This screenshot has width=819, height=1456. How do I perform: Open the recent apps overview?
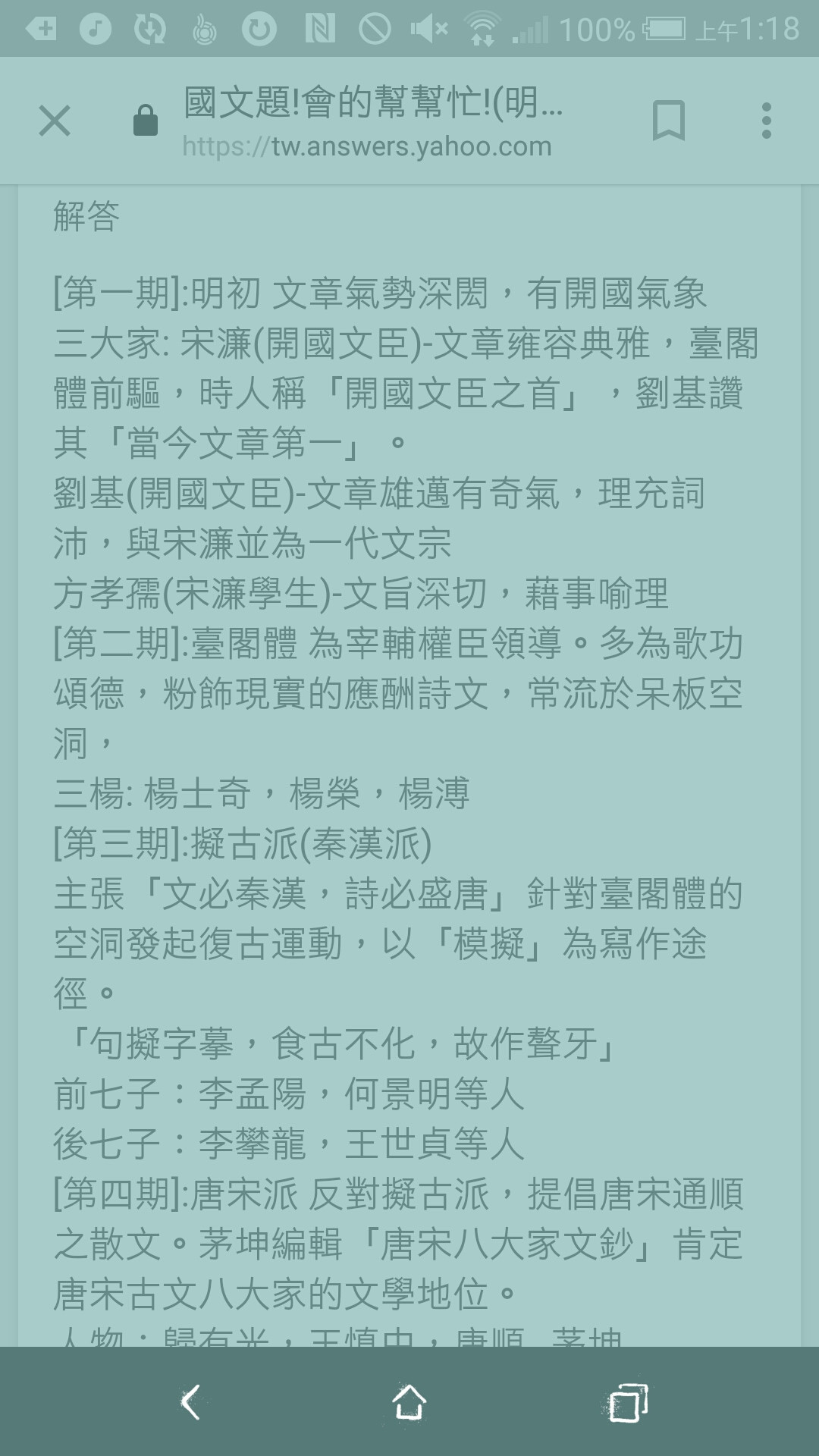point(627,1402)
